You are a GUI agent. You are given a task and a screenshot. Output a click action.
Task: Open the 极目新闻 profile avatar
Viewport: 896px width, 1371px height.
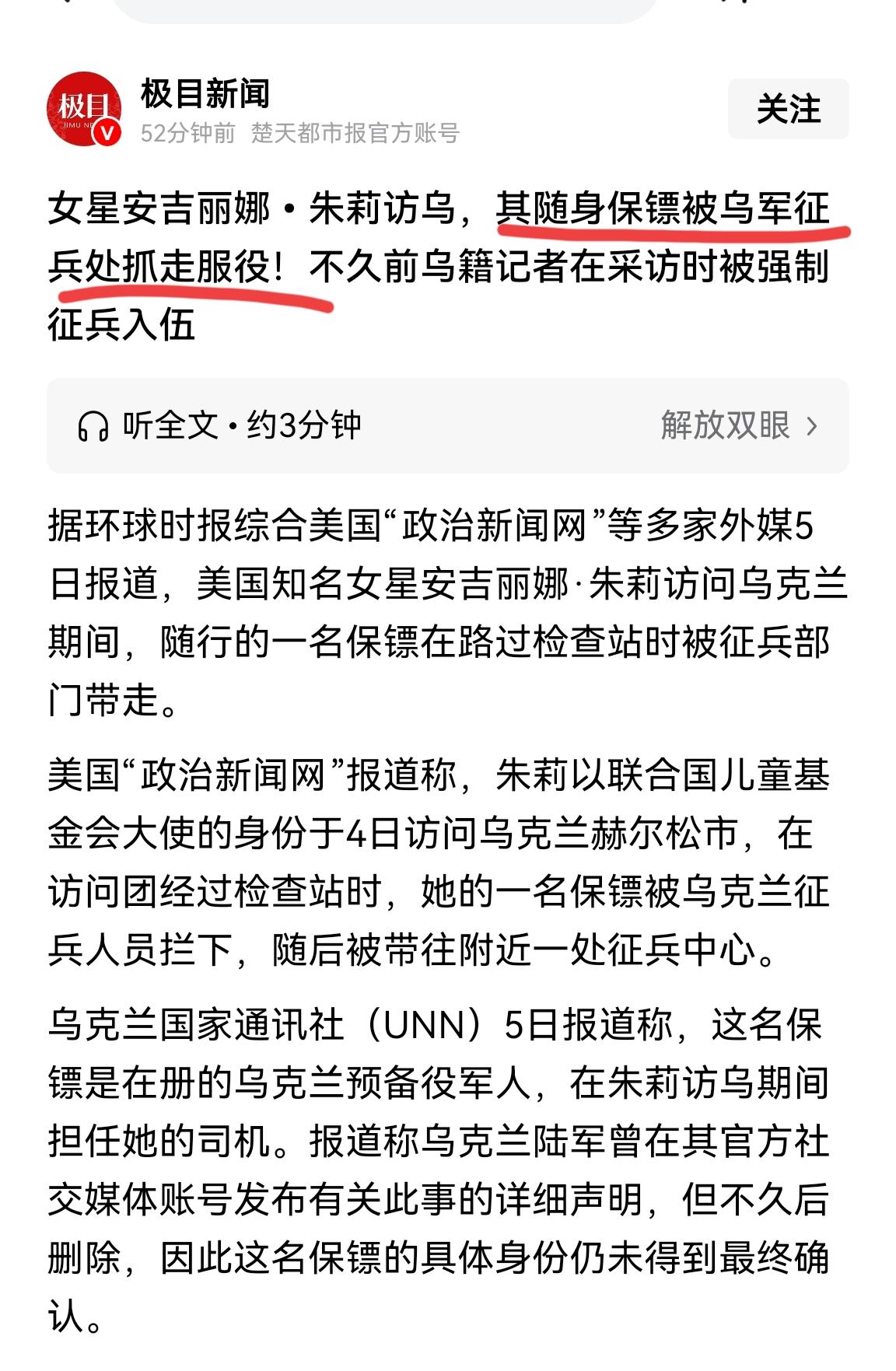(x=83, y=109)
